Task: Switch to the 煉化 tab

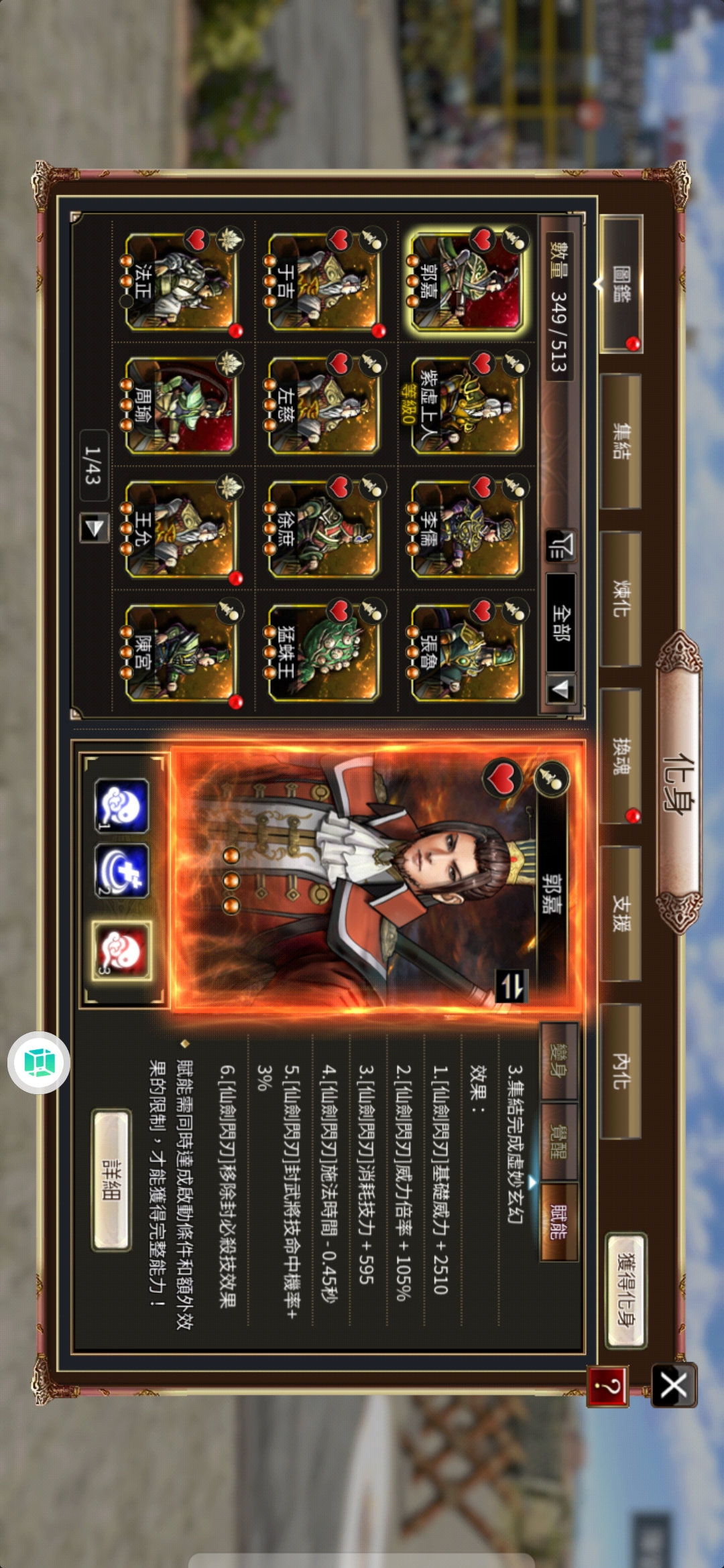Action: pos(621,598)
